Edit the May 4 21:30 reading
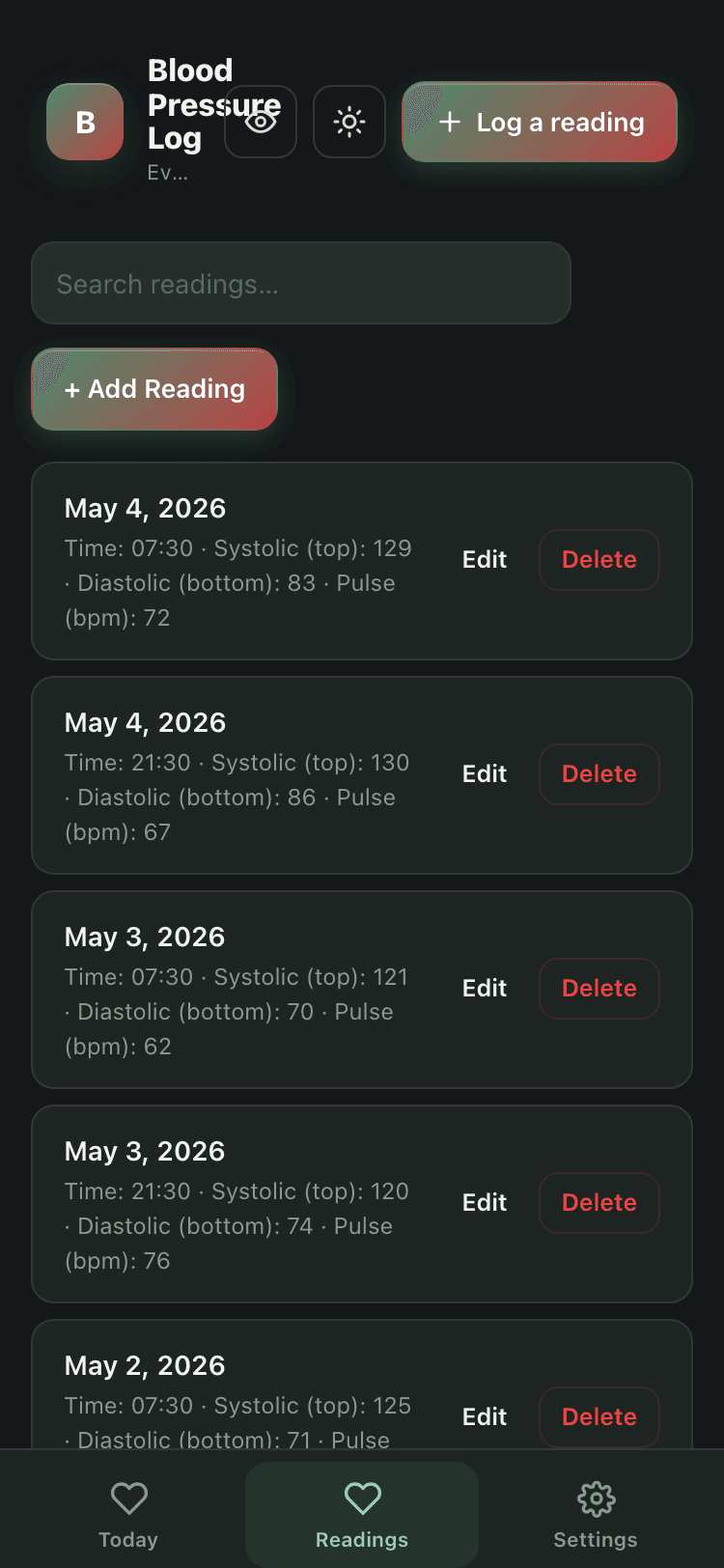This screenshot has width=724, height=1568. (x=485, y=774)
